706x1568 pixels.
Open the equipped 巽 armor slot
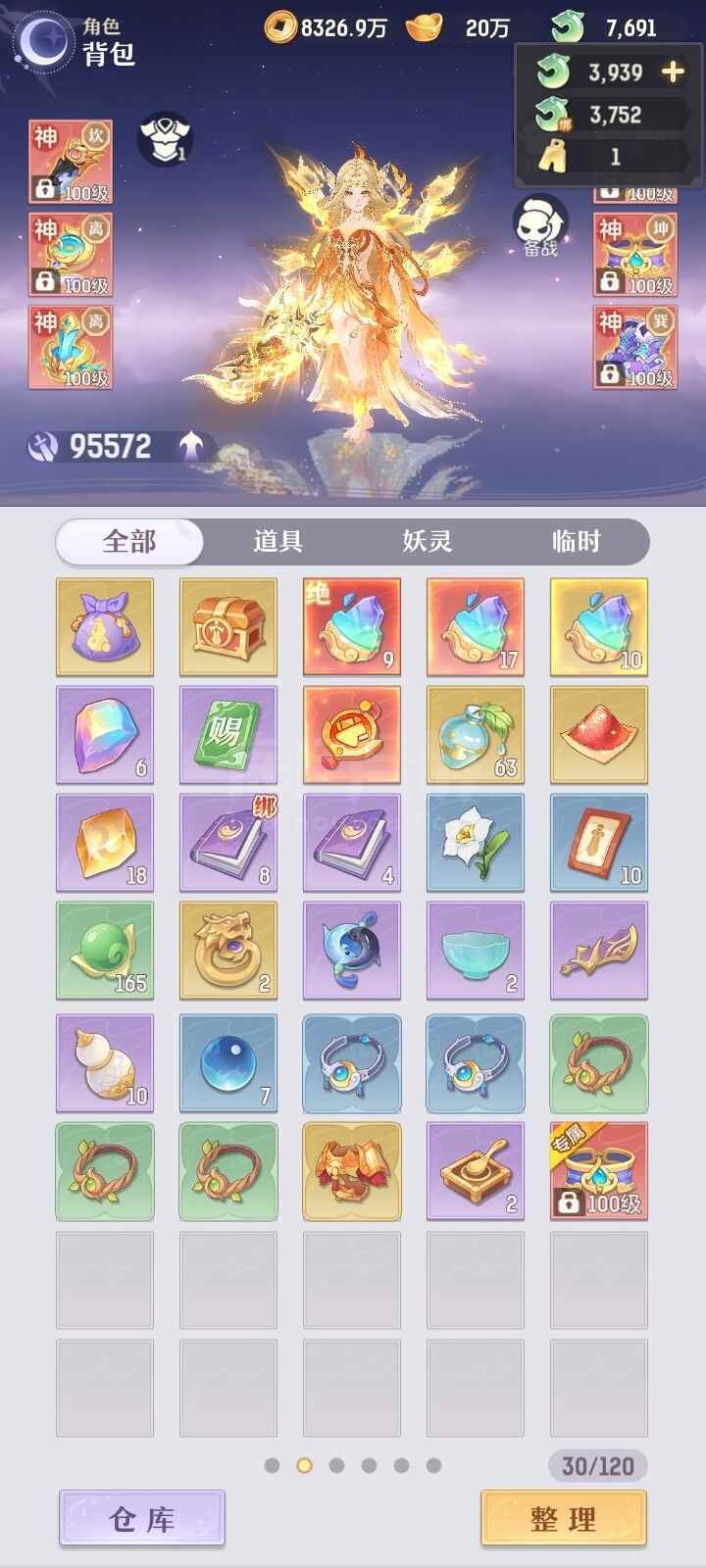(635, 347)
